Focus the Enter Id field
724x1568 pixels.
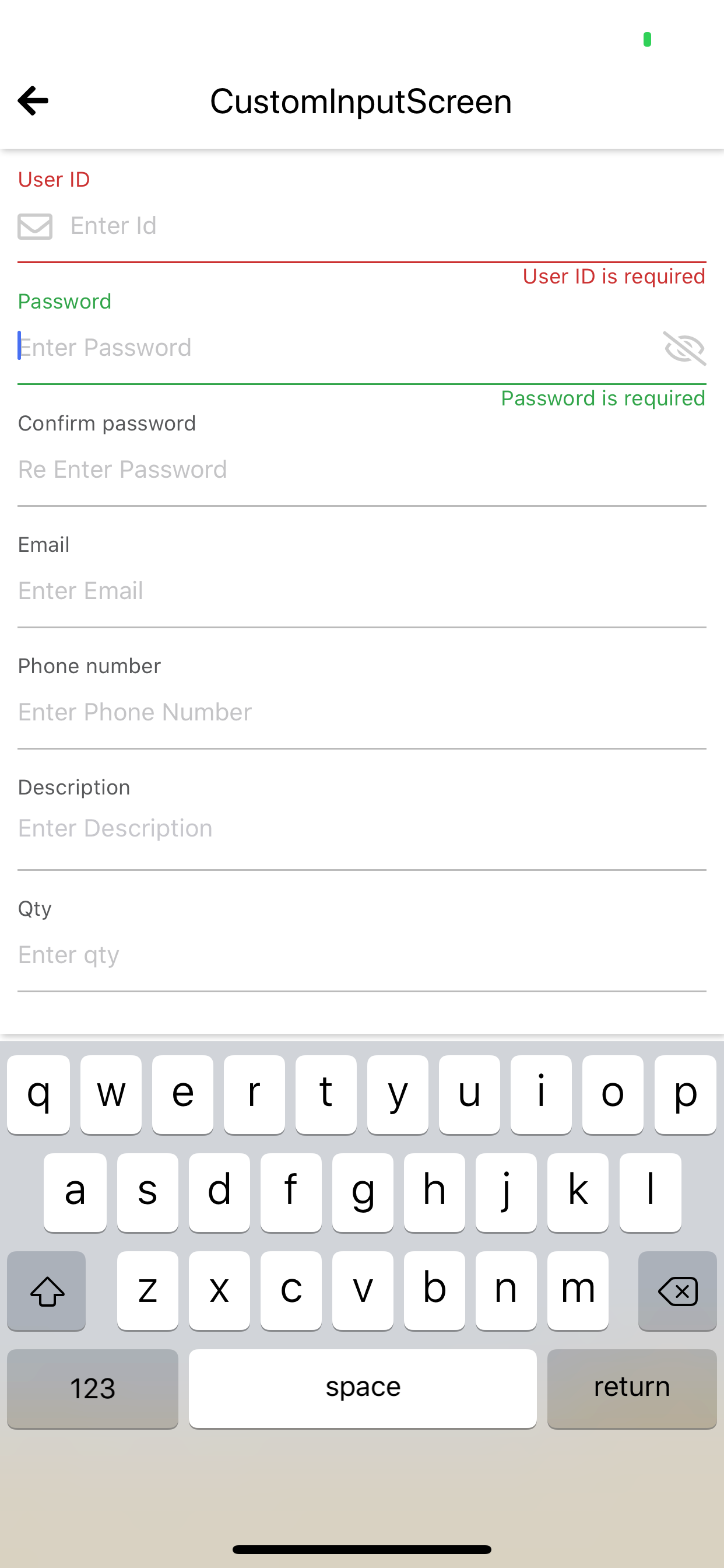coord(388,226)
